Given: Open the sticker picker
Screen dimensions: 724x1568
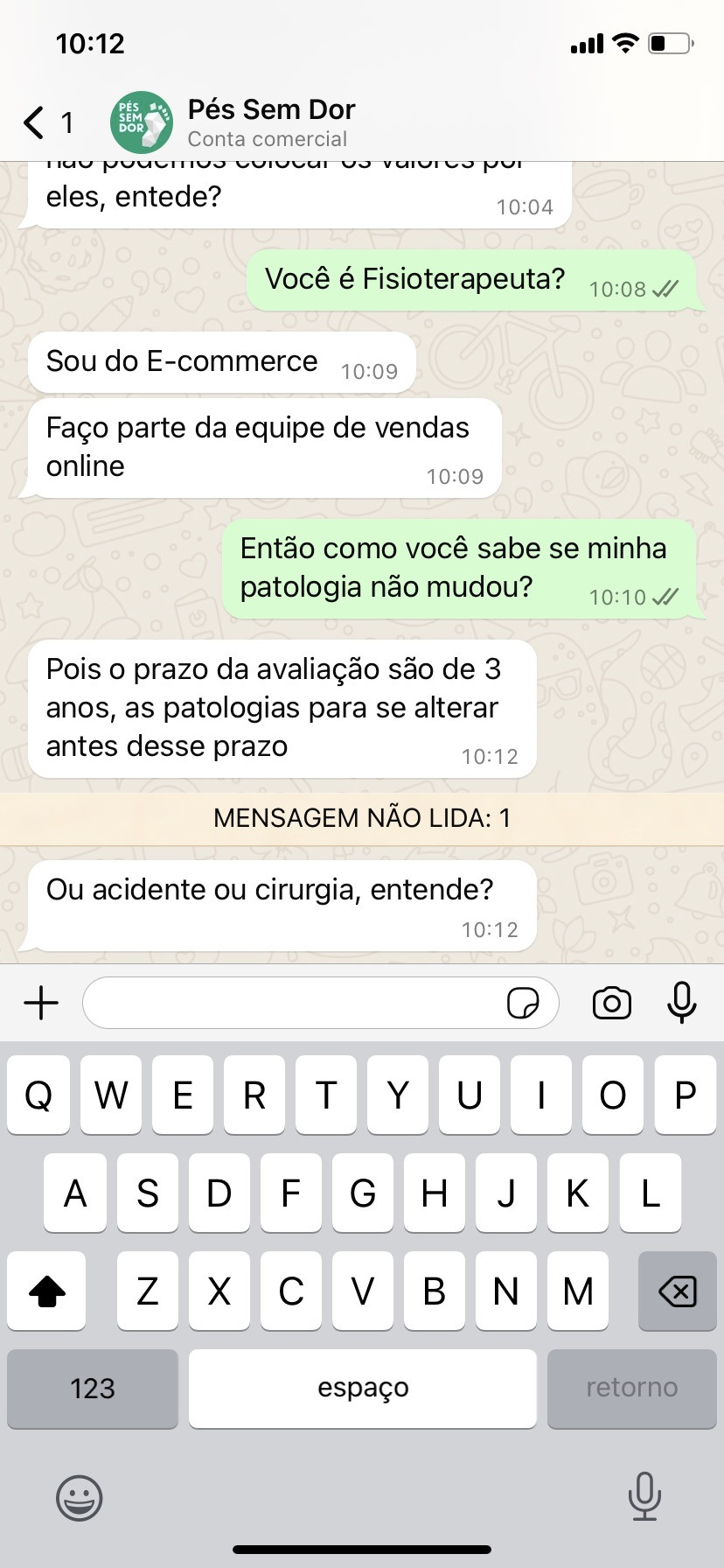Looking at the screenshot, I should point(523,1003).
